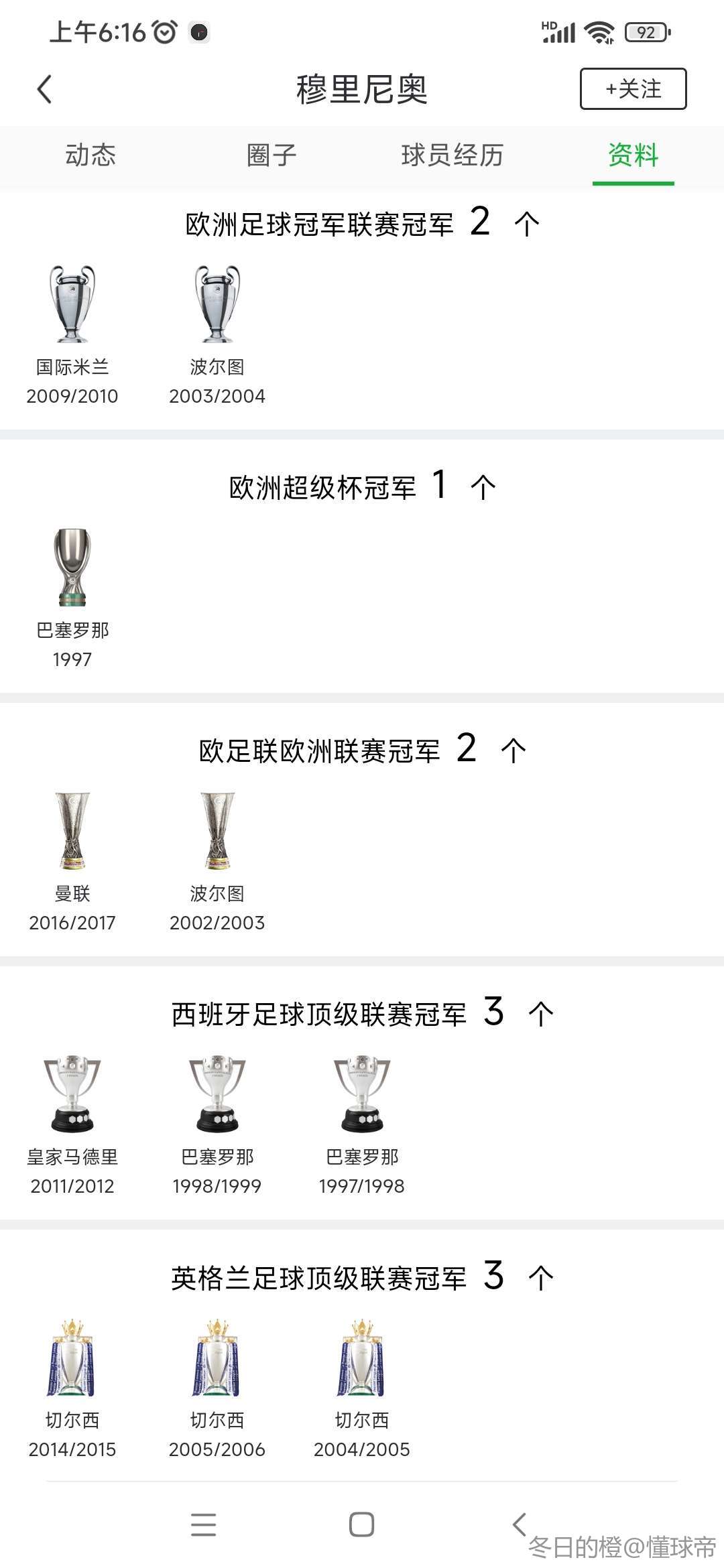
Task: Follow Mourinho with +关注 button
Action: (633, 88)
